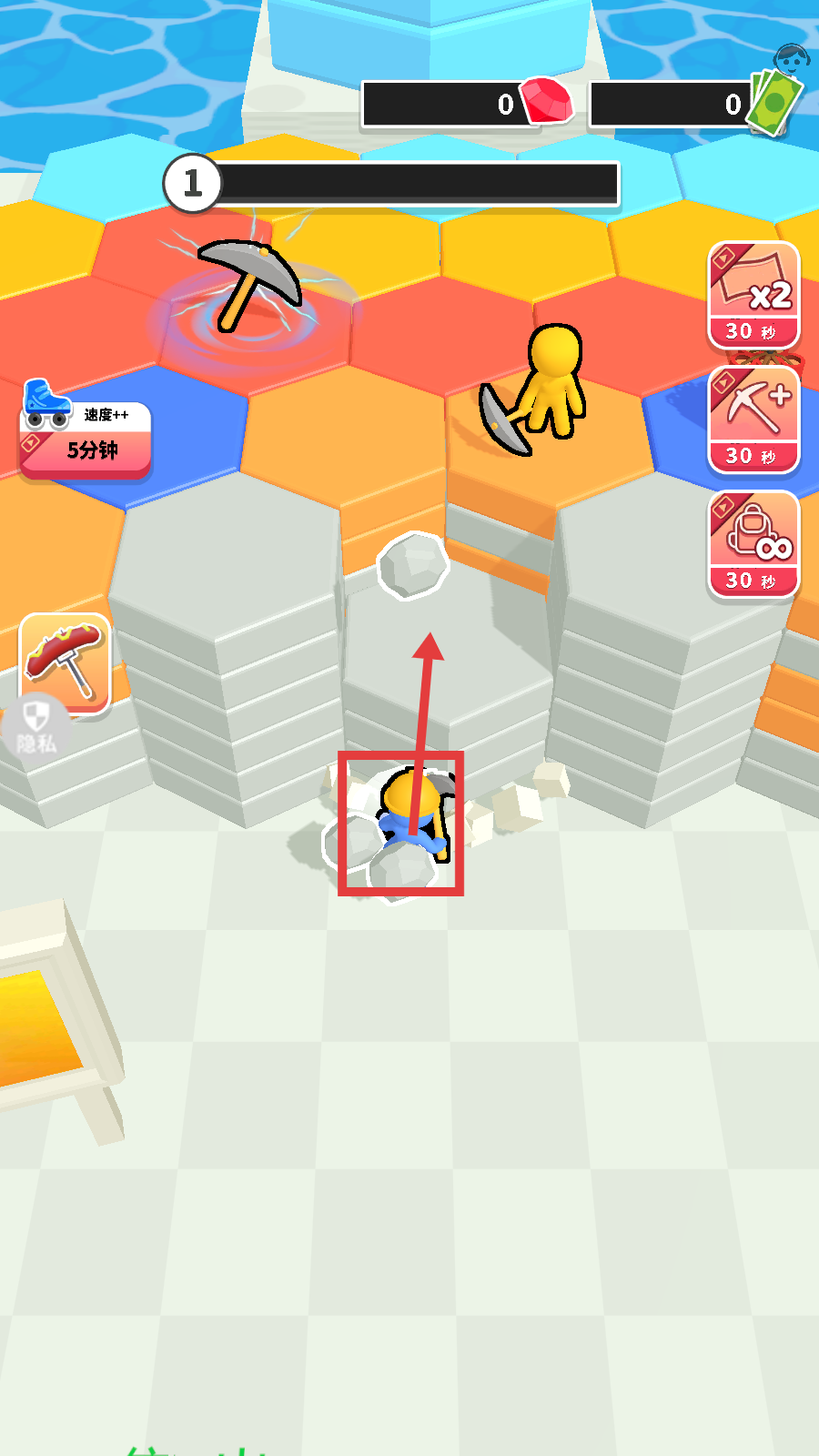
Task: Activate the pickaxe upgrade 30-second boost
Action: (x=753, y=420)
